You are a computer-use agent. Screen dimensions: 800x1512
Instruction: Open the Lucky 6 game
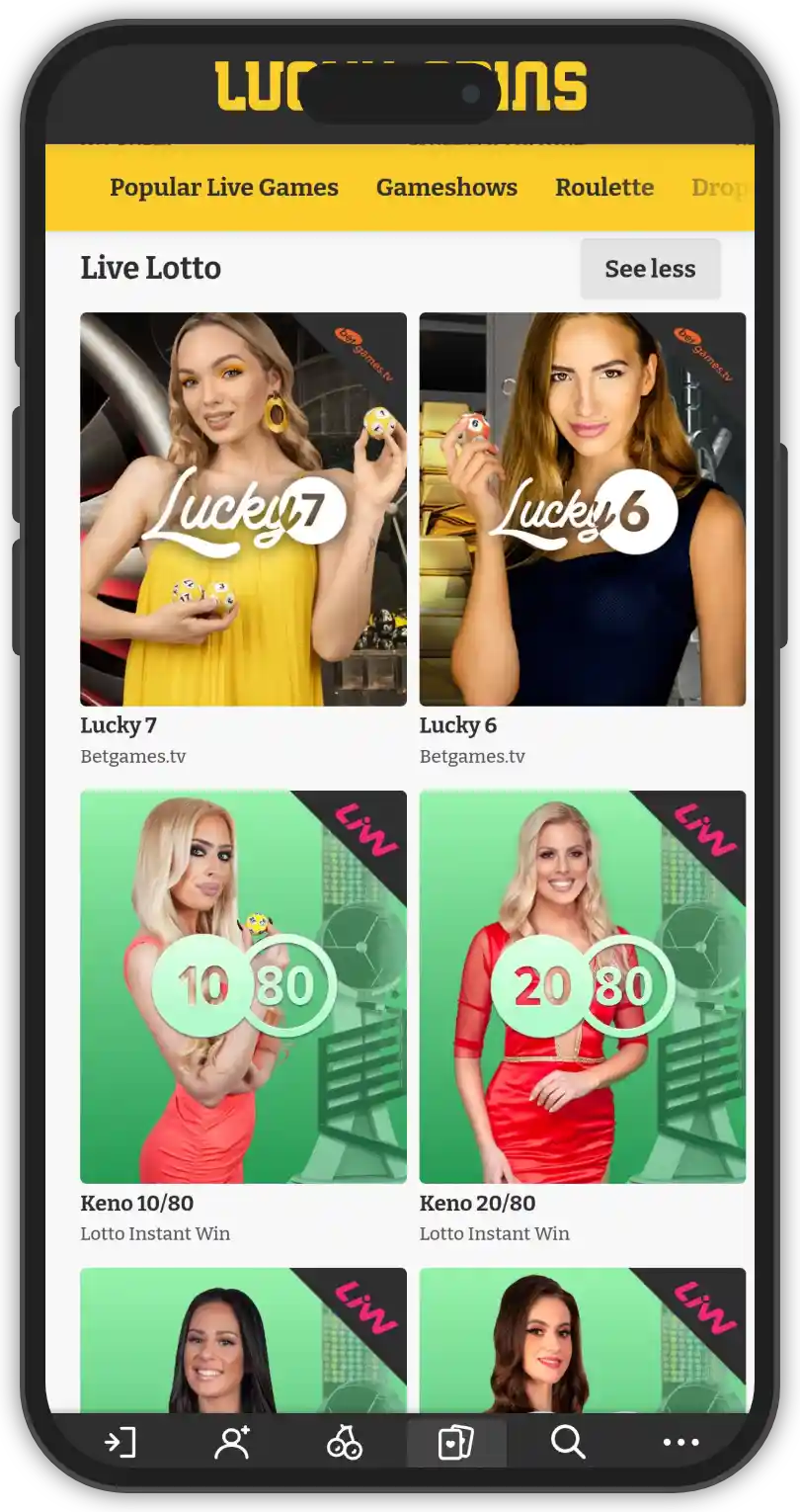pyautogui.click(x=582, y=509)
